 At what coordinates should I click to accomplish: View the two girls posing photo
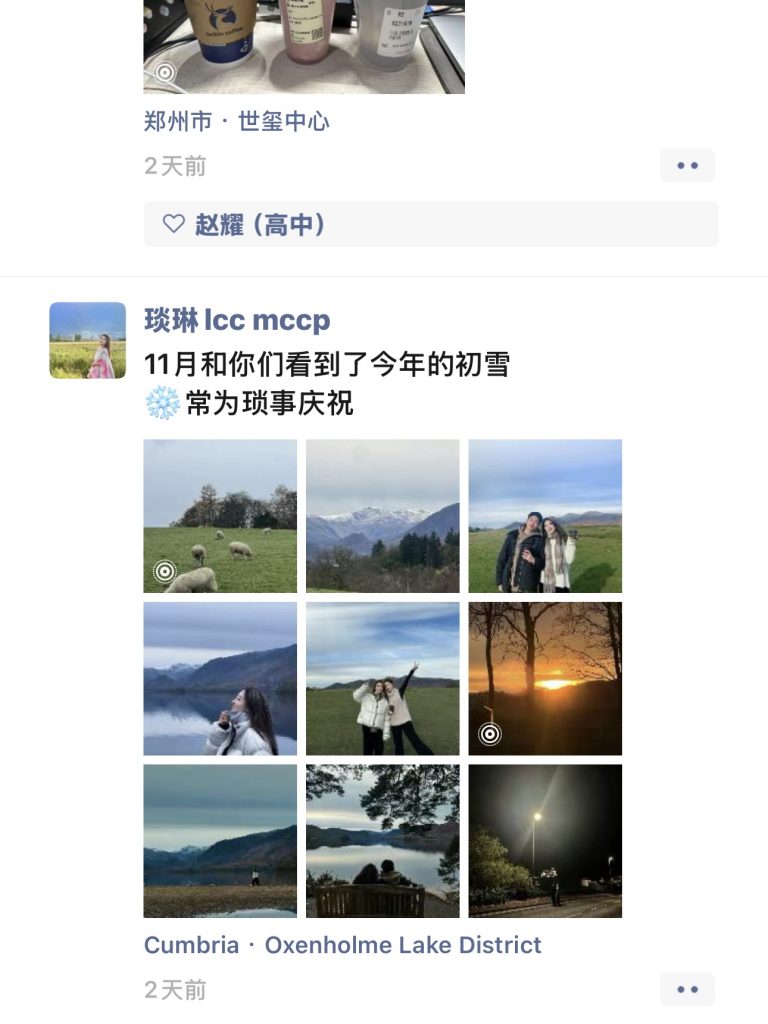[382, 678]
